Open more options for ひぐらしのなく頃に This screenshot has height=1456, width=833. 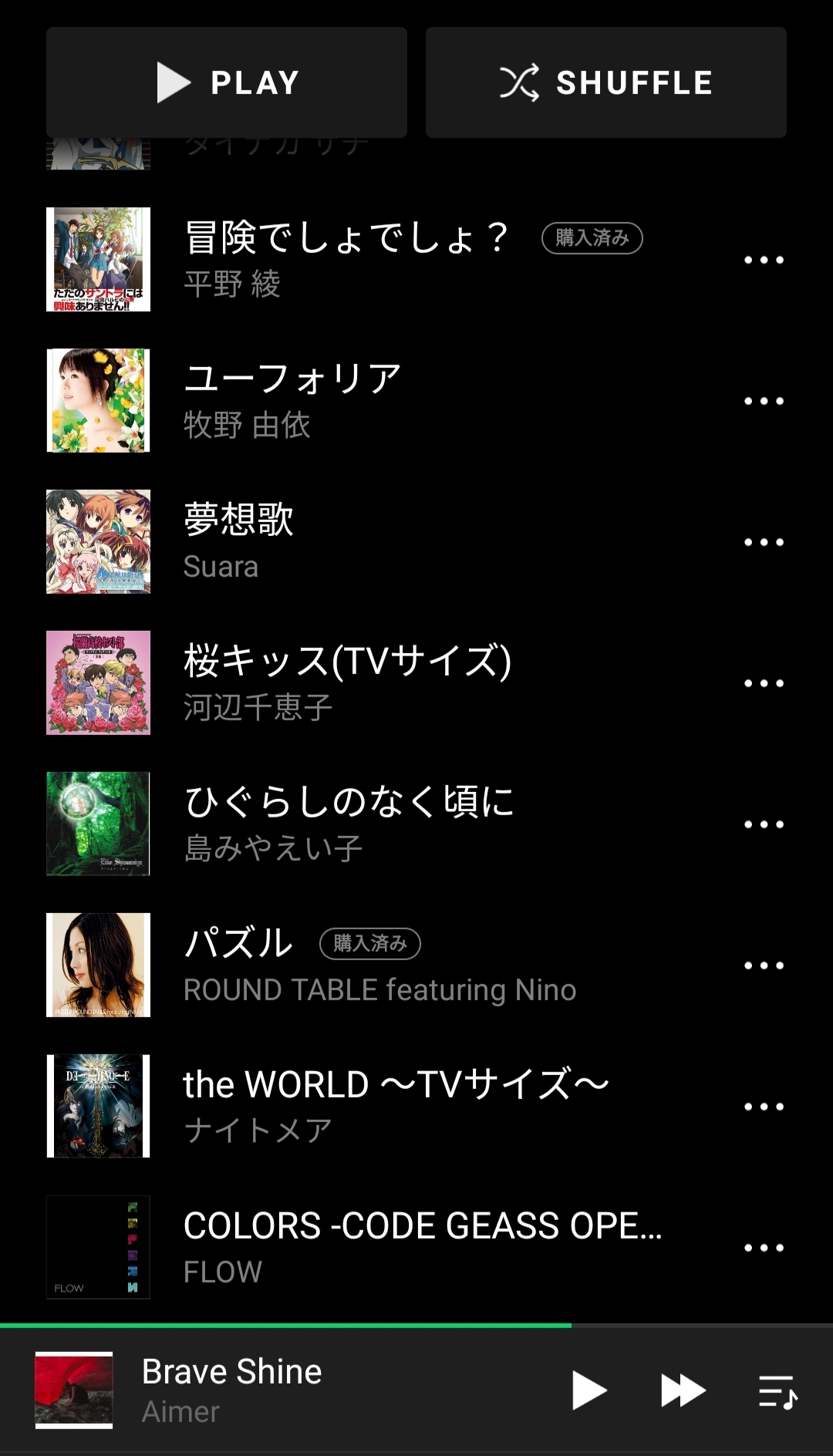(x=764, y=824)
